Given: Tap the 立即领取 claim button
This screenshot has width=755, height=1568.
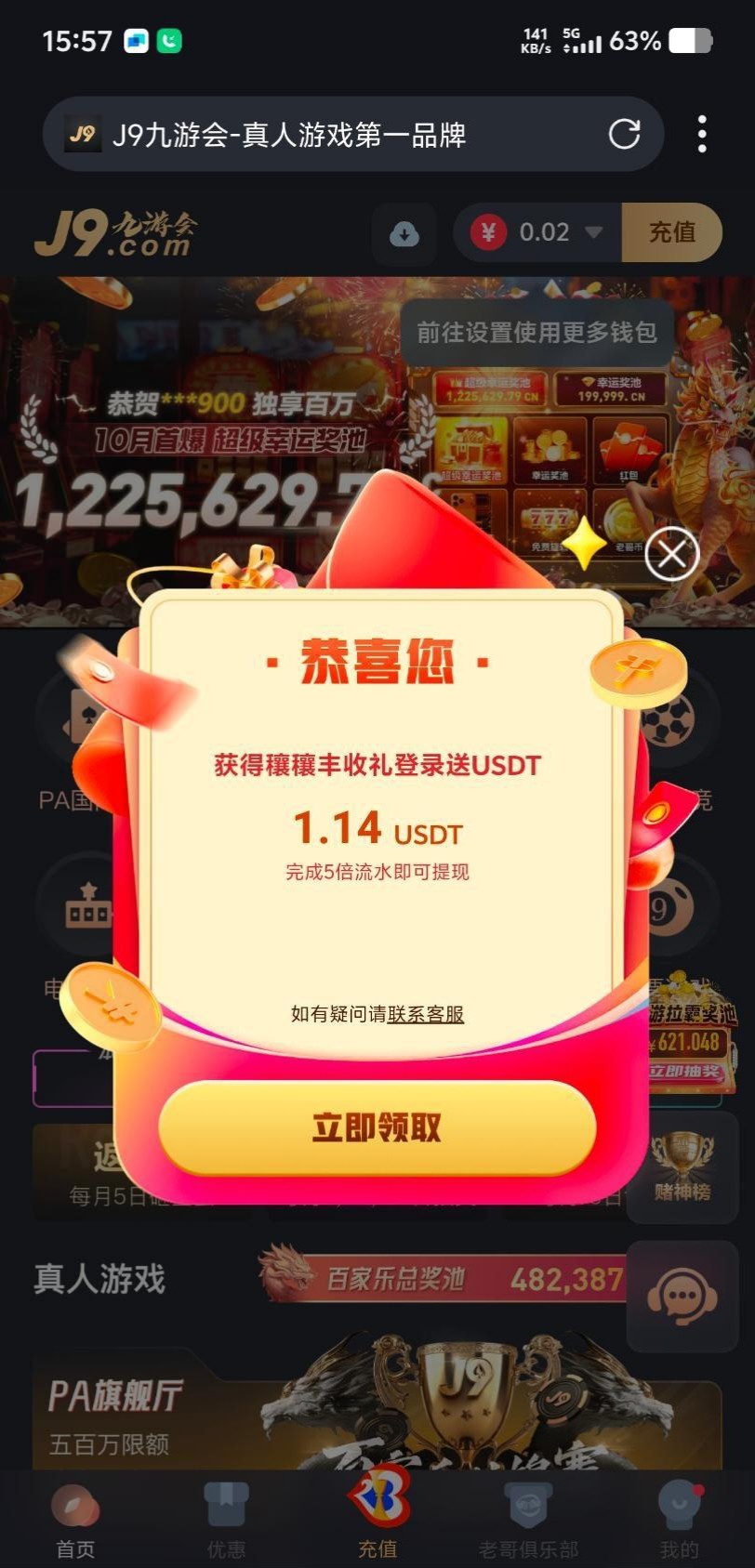Looking at the screenshot, I should click(x=377, y=1127).
